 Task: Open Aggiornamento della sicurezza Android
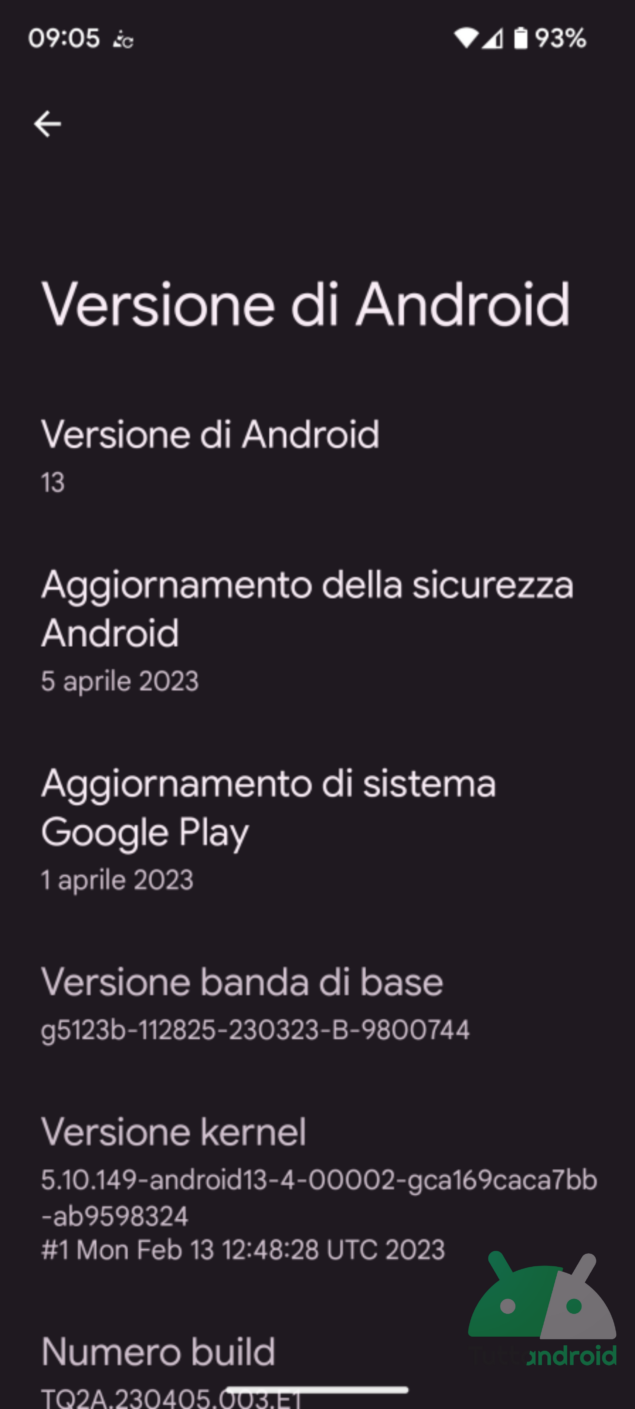[317, 632]
